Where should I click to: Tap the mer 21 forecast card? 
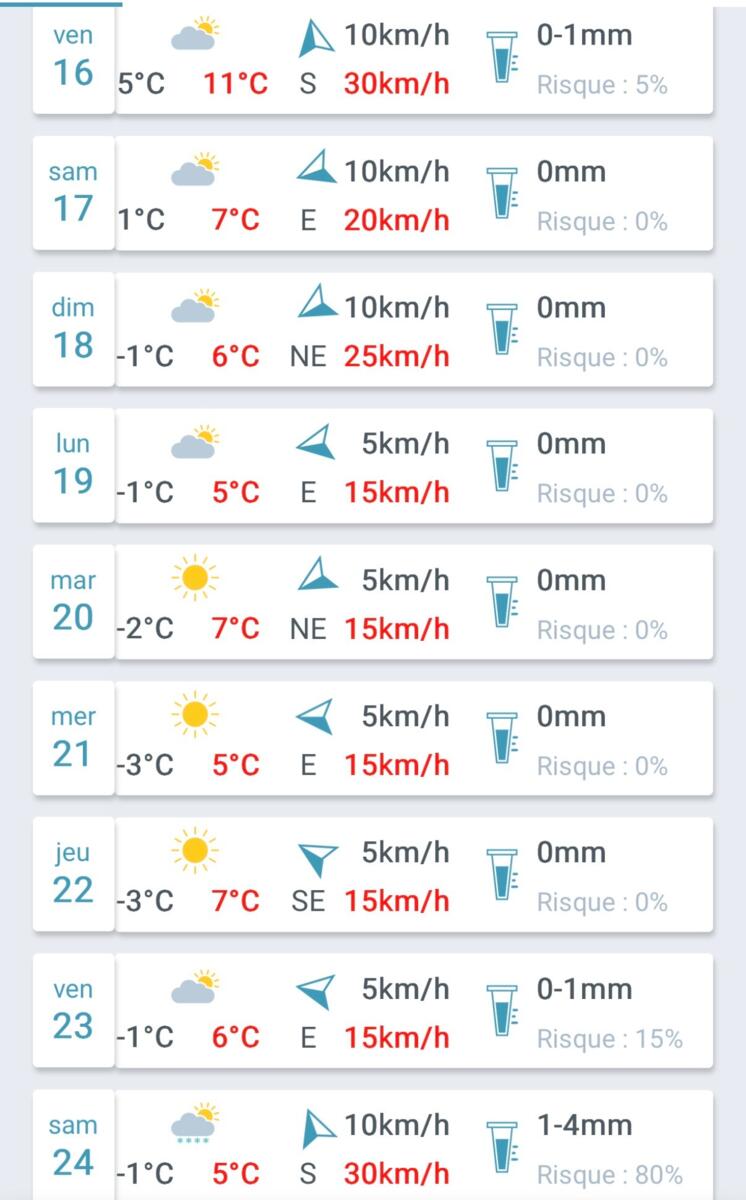coord(372,740)
